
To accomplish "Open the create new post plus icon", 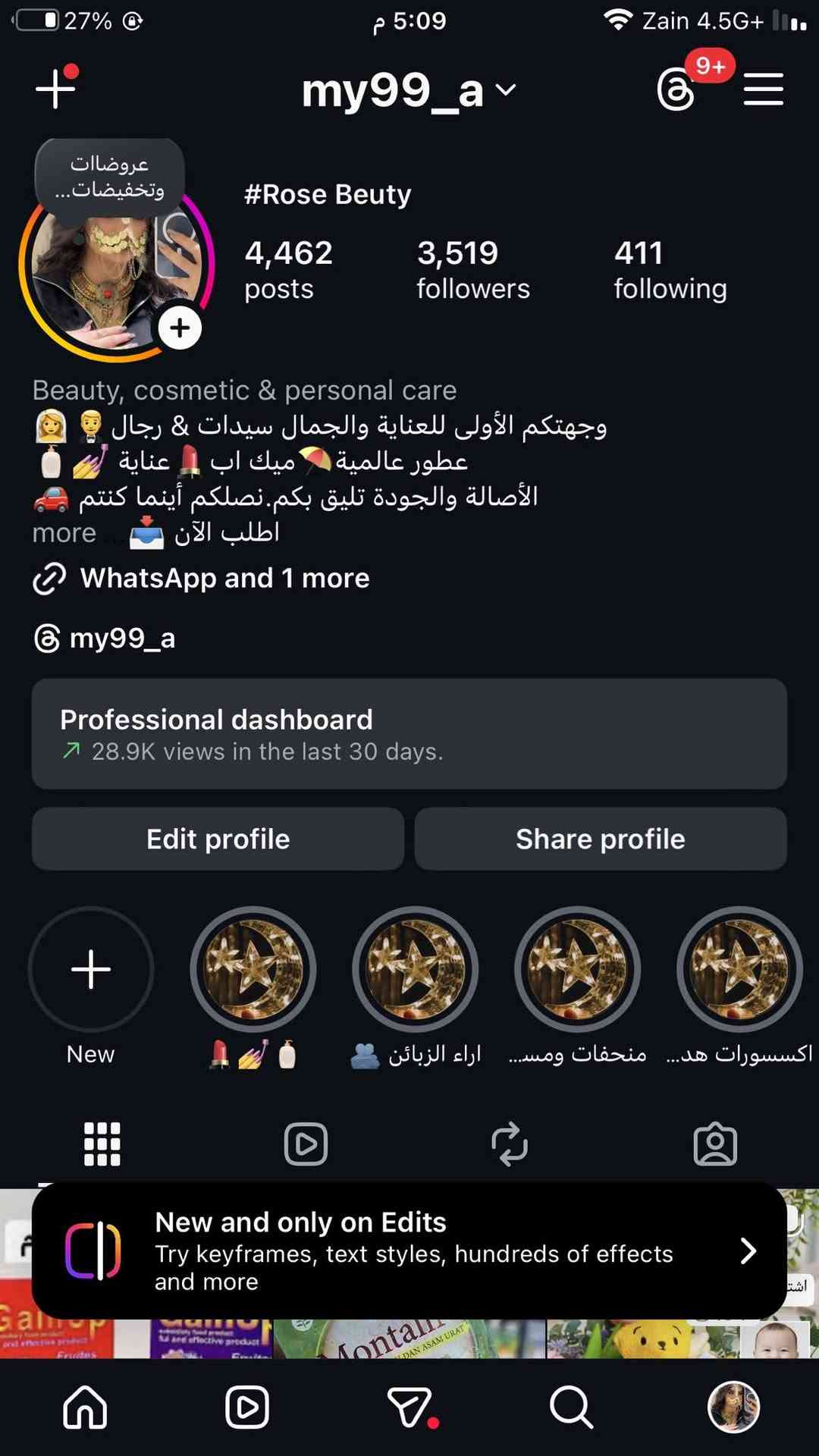I will tap(56, 89).
